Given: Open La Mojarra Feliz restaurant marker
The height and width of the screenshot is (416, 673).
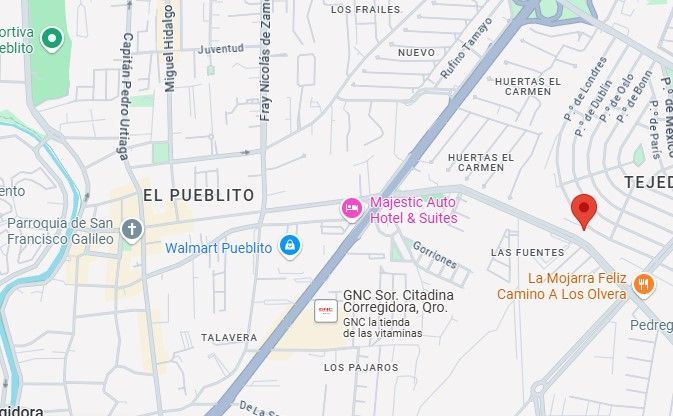Looking at the screenshot, I should coord(643,285).
